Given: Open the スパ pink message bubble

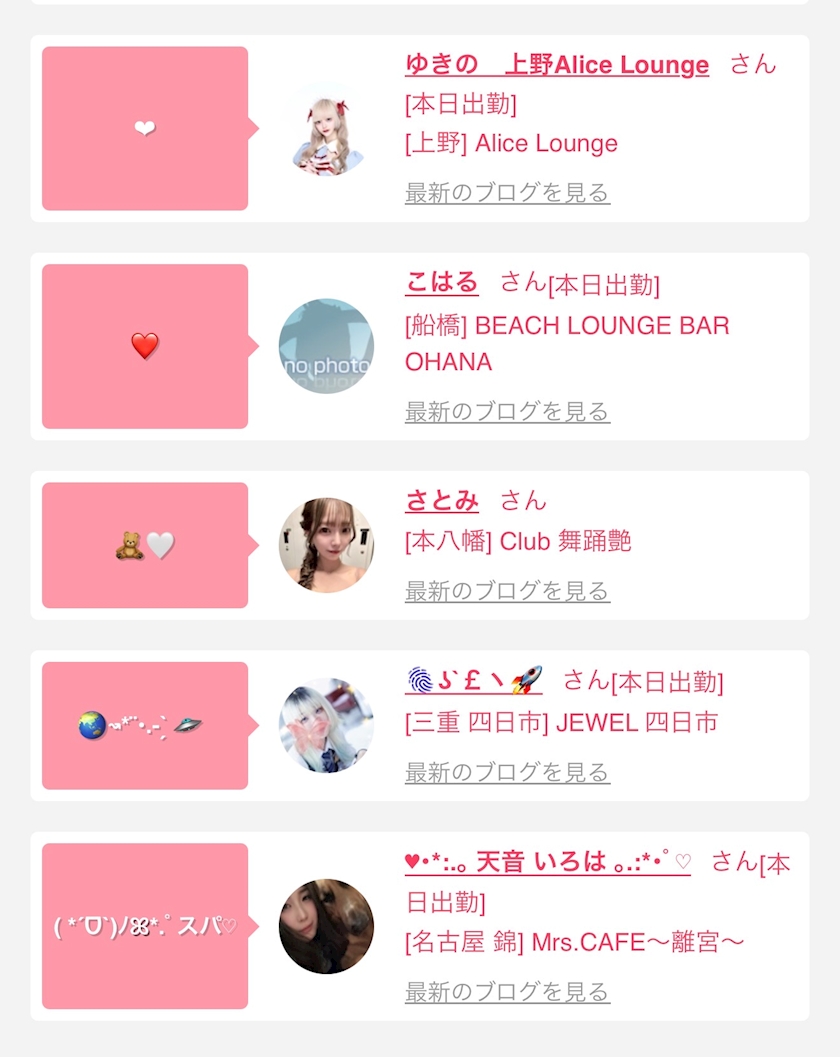Looking at the screenshot, I should (x=145, y=926).
